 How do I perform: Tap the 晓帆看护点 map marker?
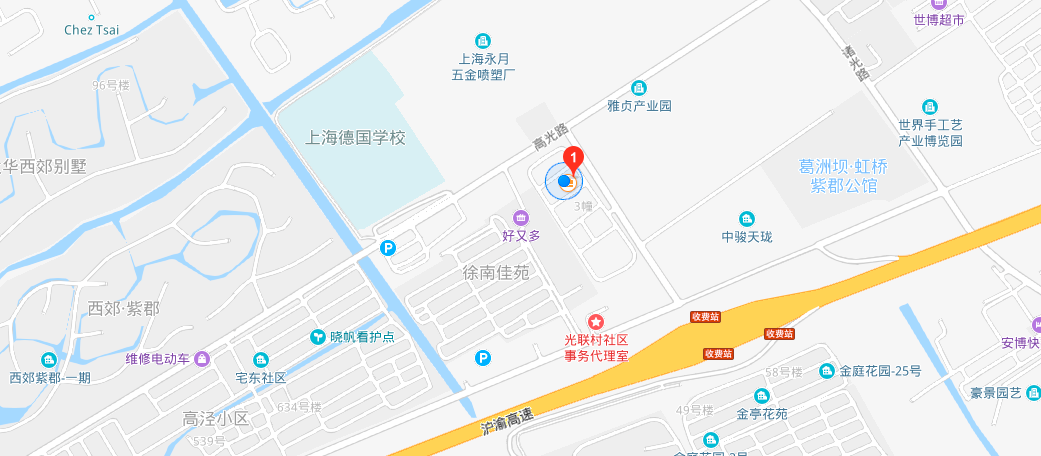coord(318,337)
